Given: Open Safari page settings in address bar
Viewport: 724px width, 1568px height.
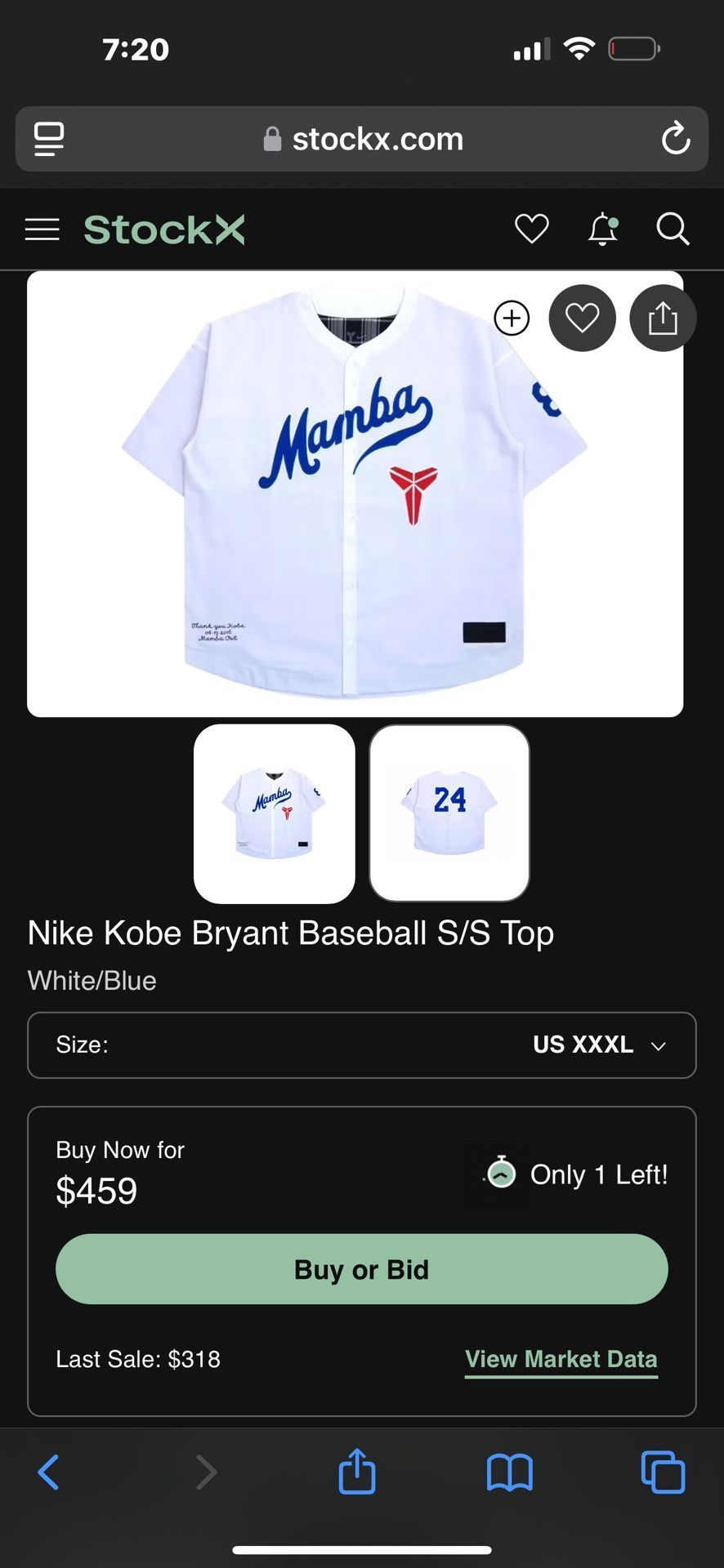Looking at the screenshot, I should point(49,139).
